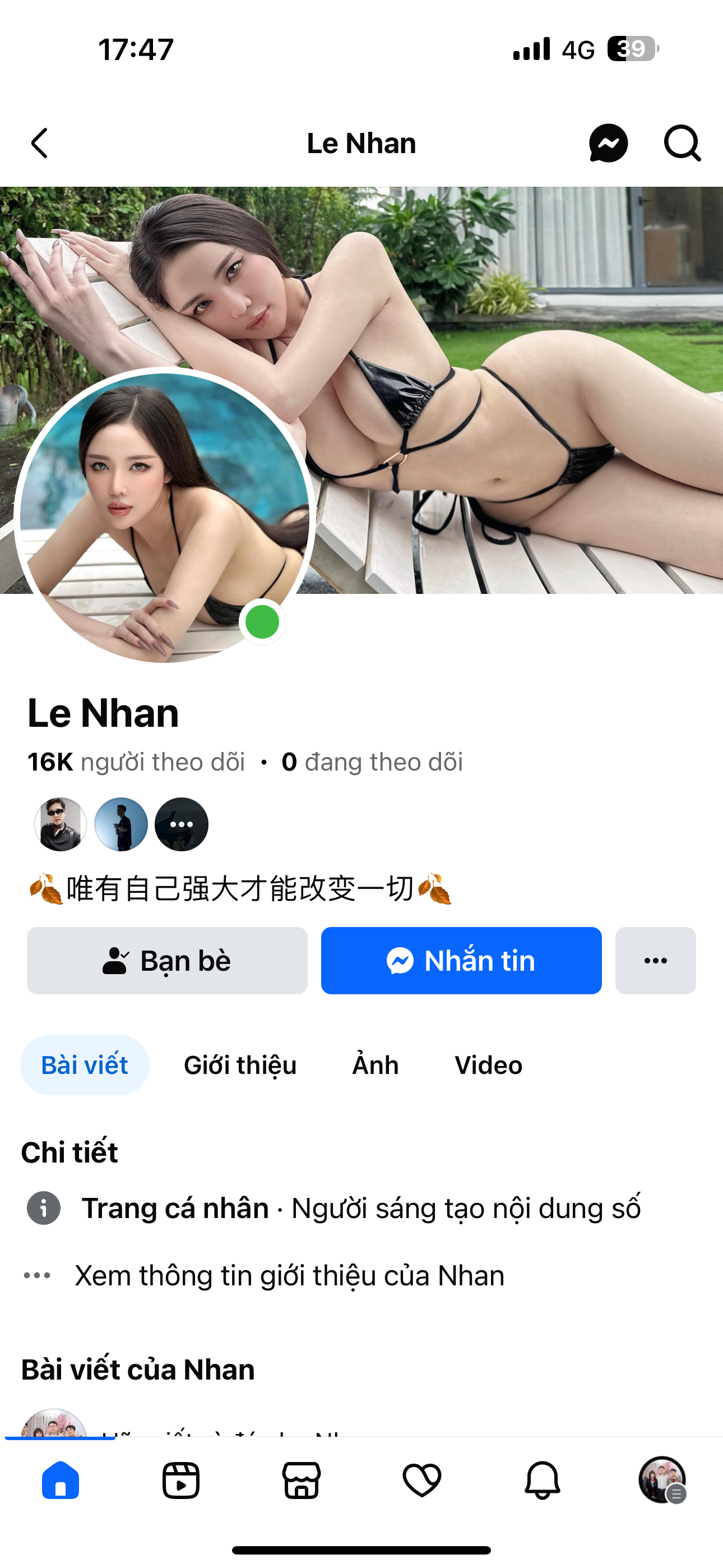Switch to the Bài viết tab
This screenshot has width=723, height=1568.
point(85,1065)
